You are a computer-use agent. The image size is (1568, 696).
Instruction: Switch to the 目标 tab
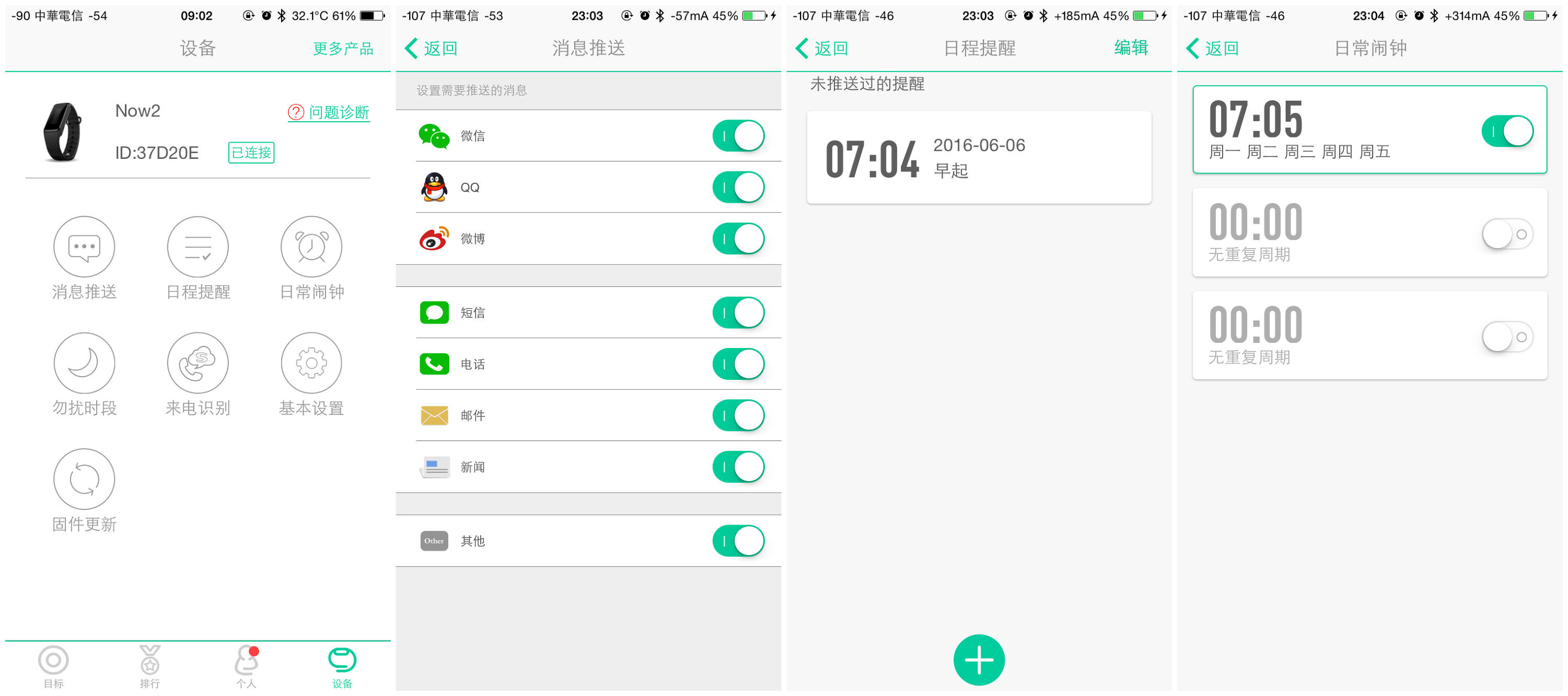[x=54, y=666]
